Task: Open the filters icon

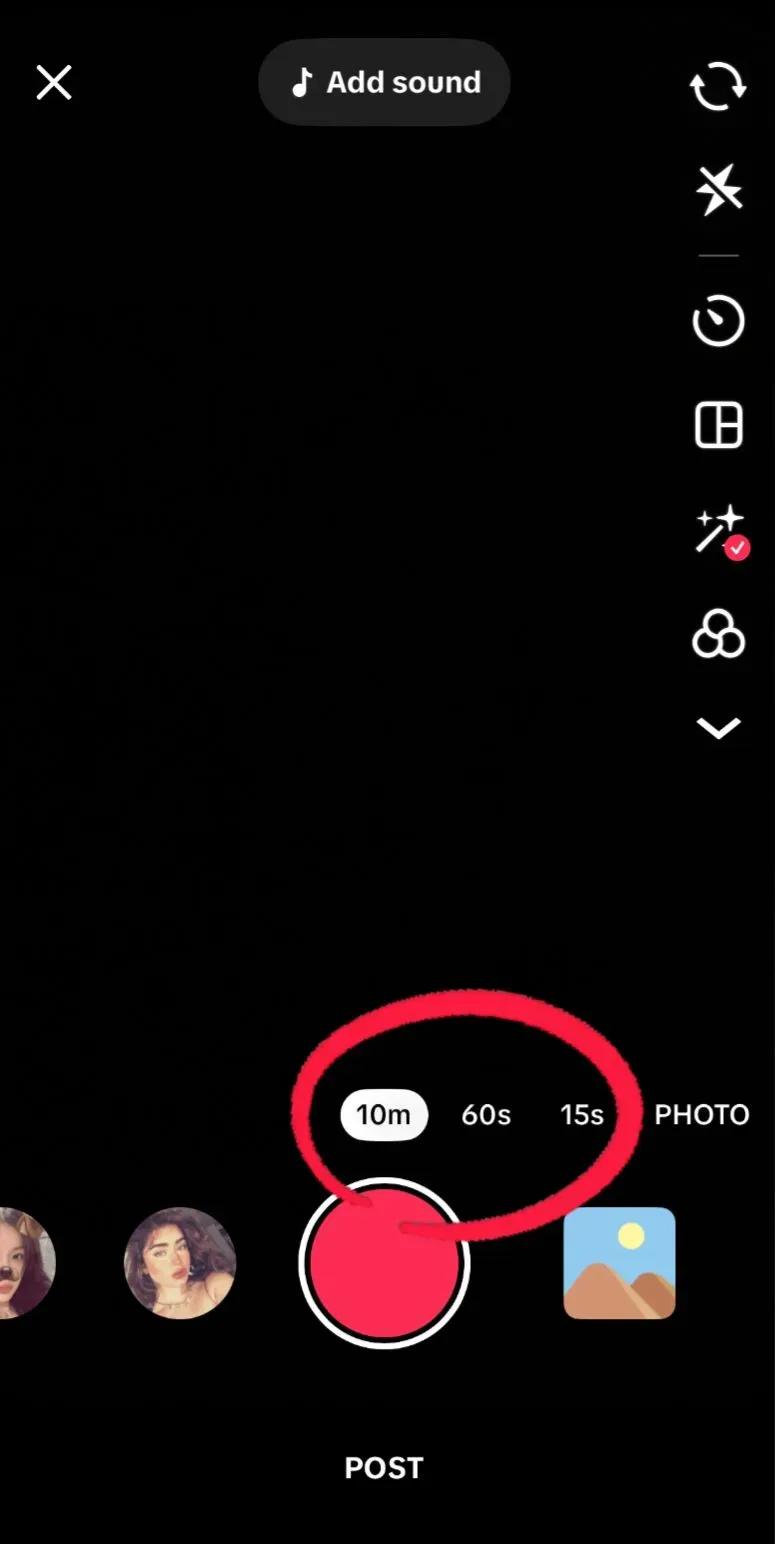Action: [718, 636]
